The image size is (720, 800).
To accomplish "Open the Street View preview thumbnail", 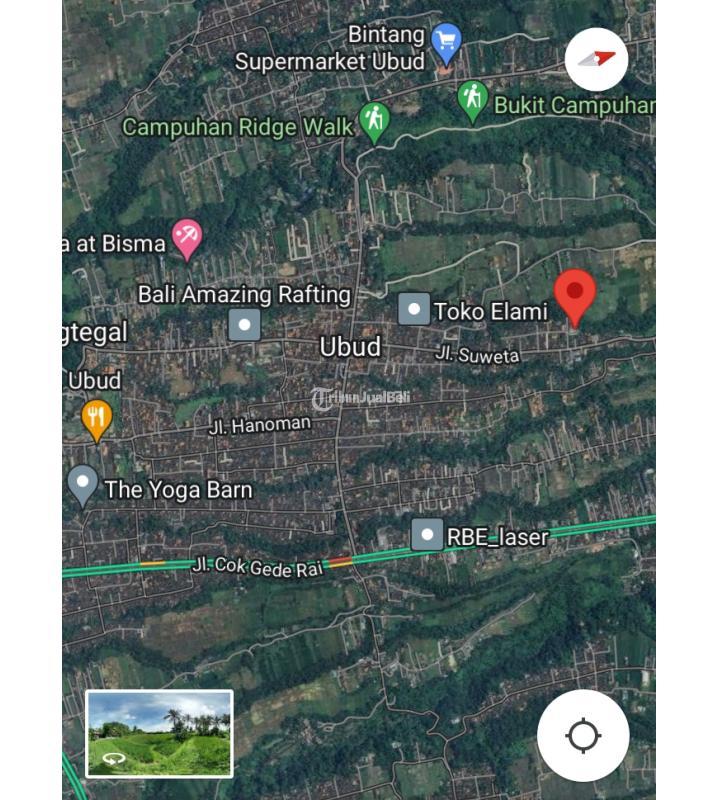I will tap(159, 733).
